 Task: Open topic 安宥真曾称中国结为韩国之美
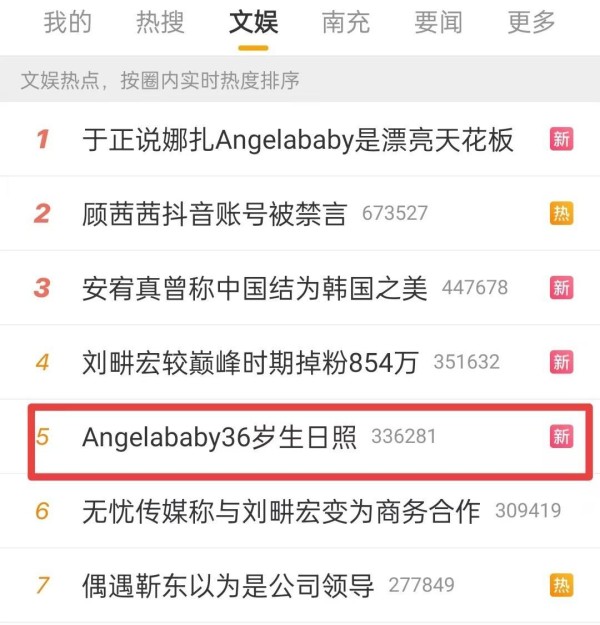pyautogui.click(x=255, y=288)
